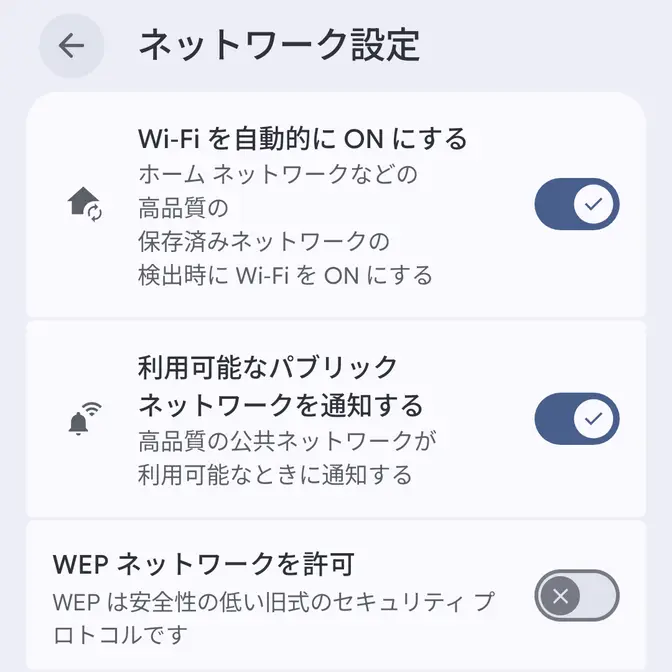Disable 利用可能なパブリック ネットワークを通知する switch
Image resolution: width=672 pixels, height=672 pixels.
coord(577,418)
